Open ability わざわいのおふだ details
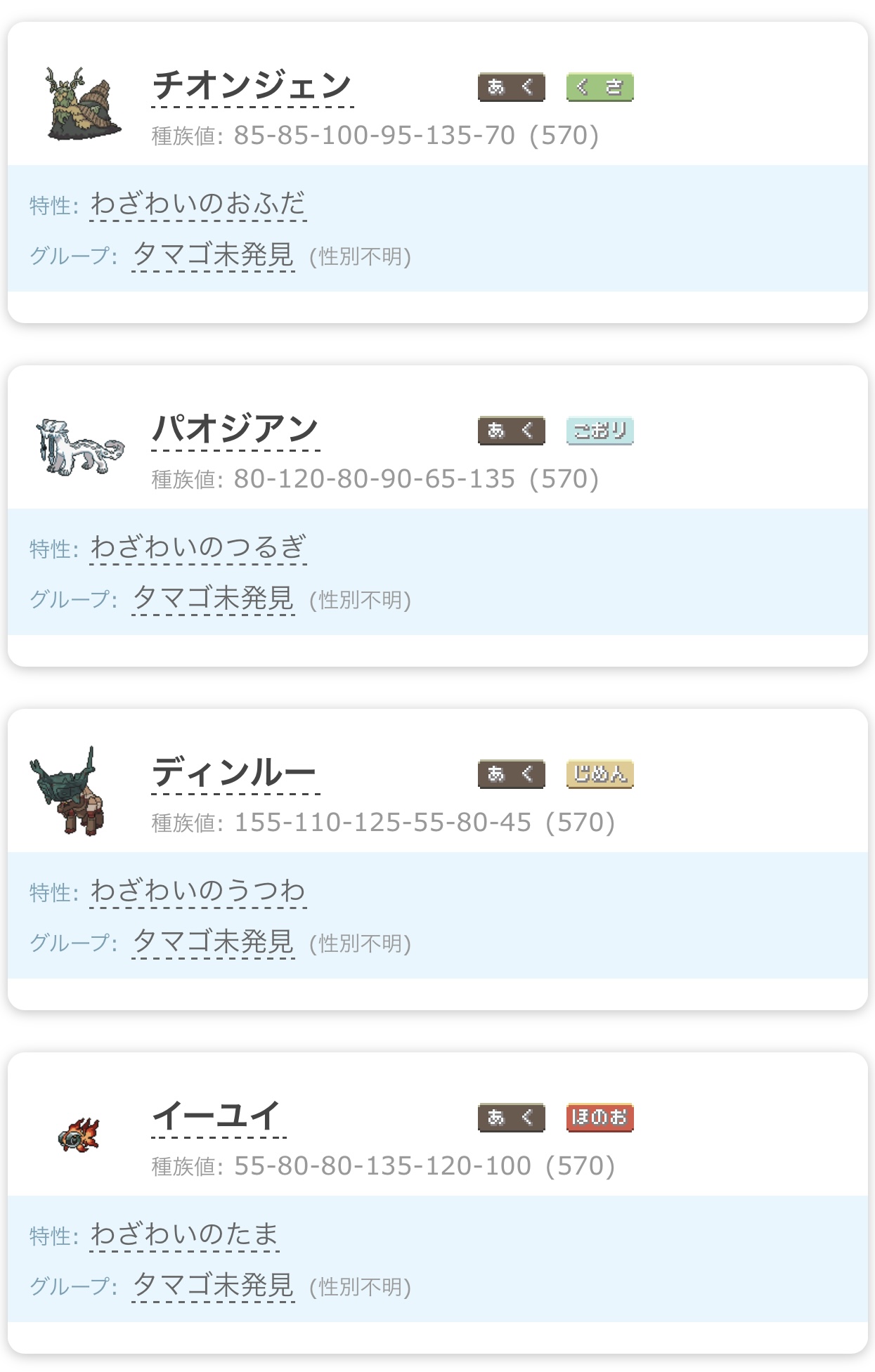The width and height of the screenshot is (875, 1372). (198, 204)
